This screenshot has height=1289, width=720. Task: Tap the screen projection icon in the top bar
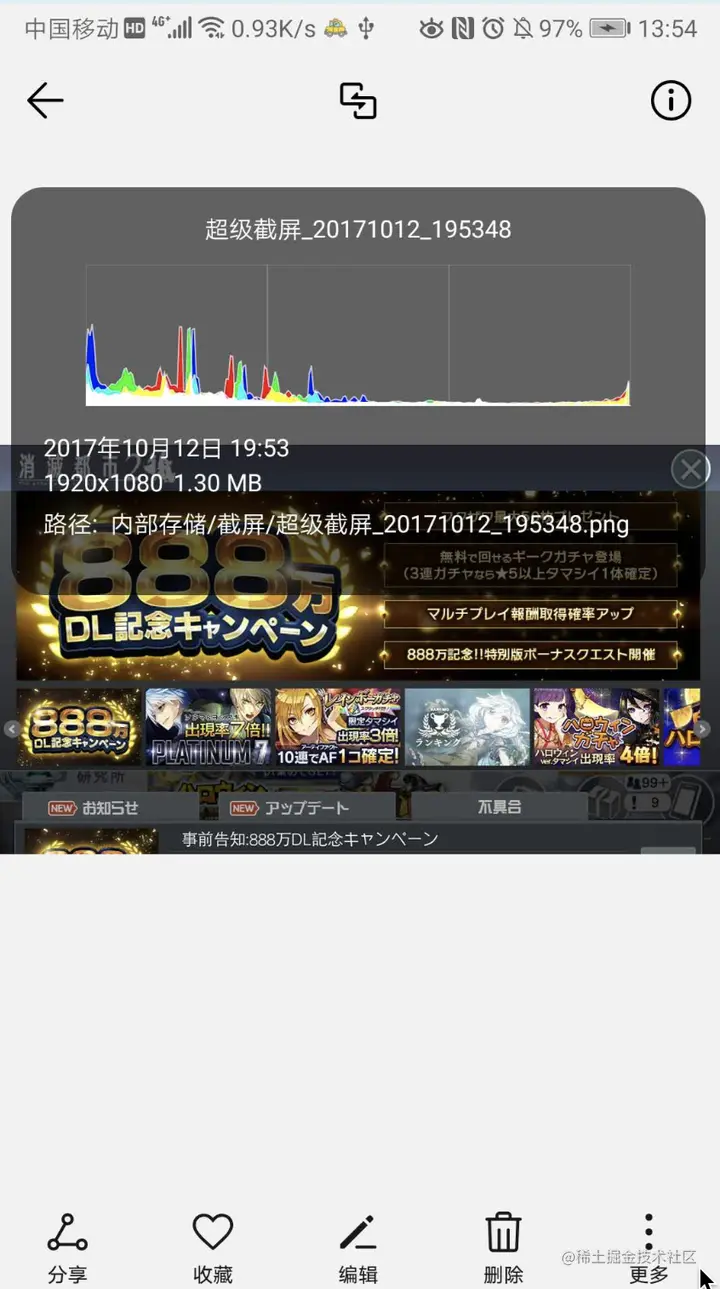click(358, 101)
